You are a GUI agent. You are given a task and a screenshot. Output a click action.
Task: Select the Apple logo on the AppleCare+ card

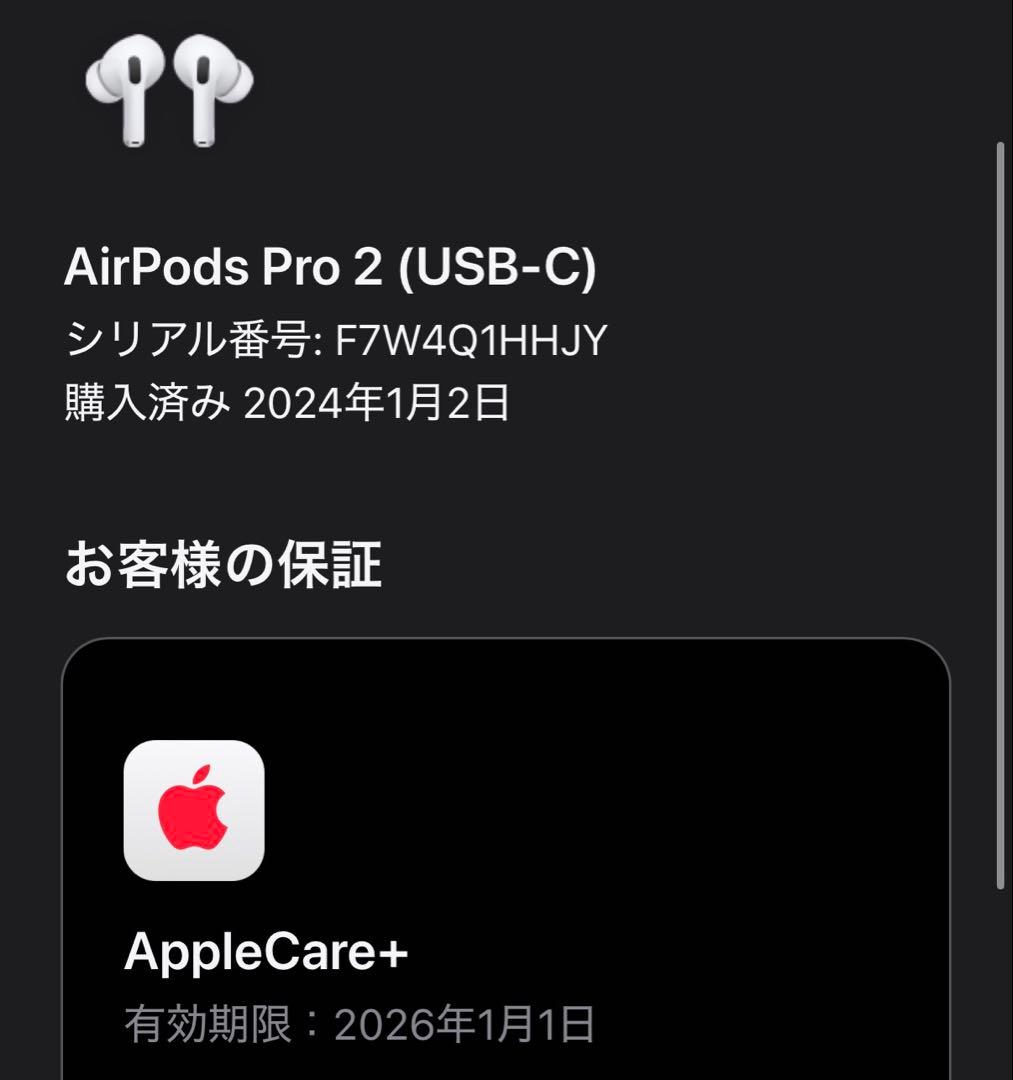click(193, 810)
